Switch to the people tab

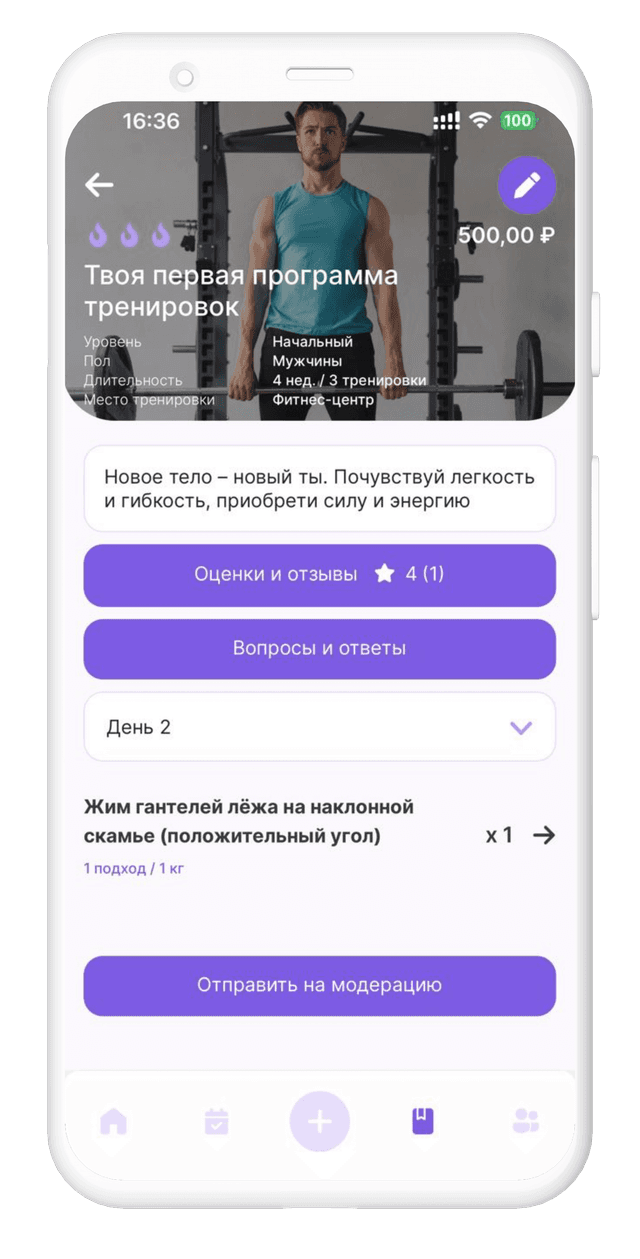[525, 1122]
